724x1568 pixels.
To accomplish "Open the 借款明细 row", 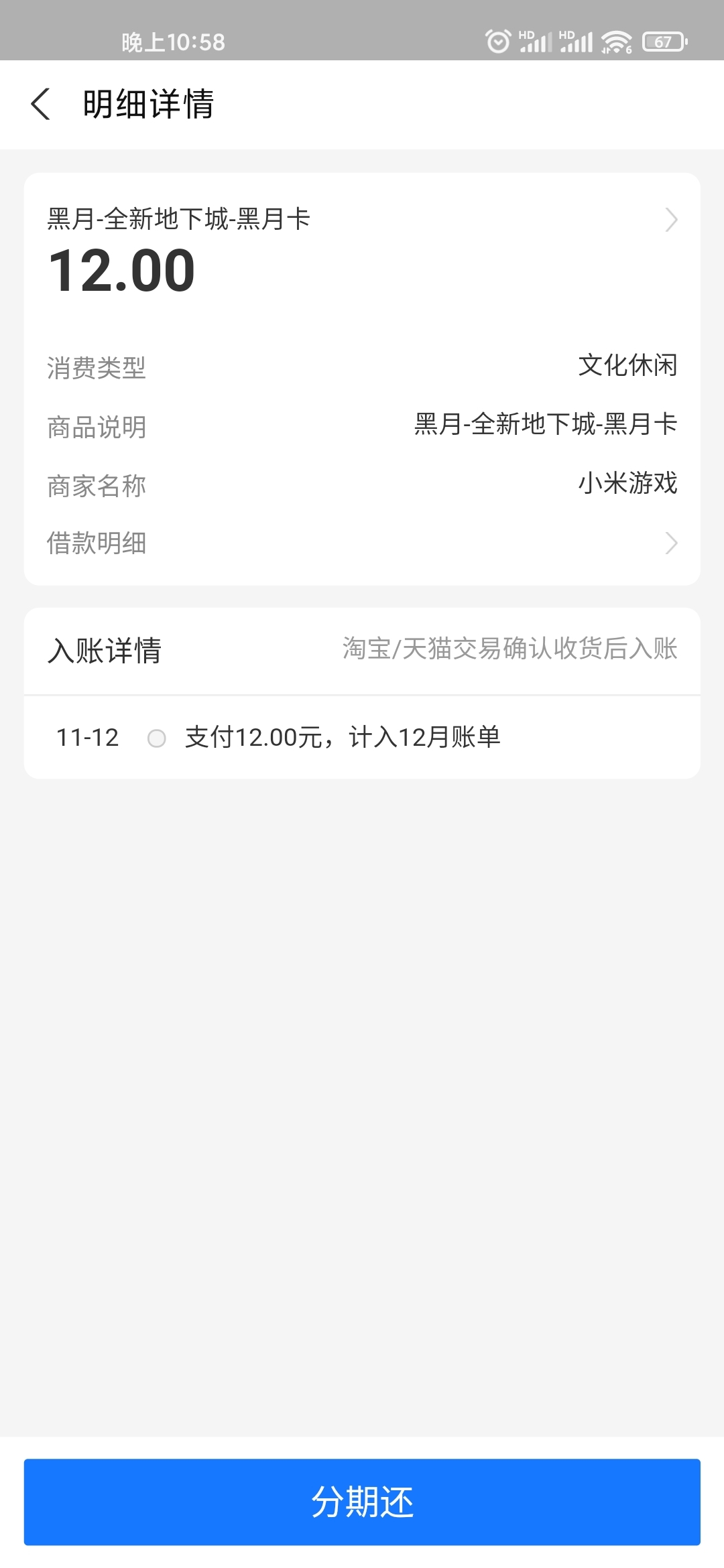I will pyautogui.click(x=362, y=543).
